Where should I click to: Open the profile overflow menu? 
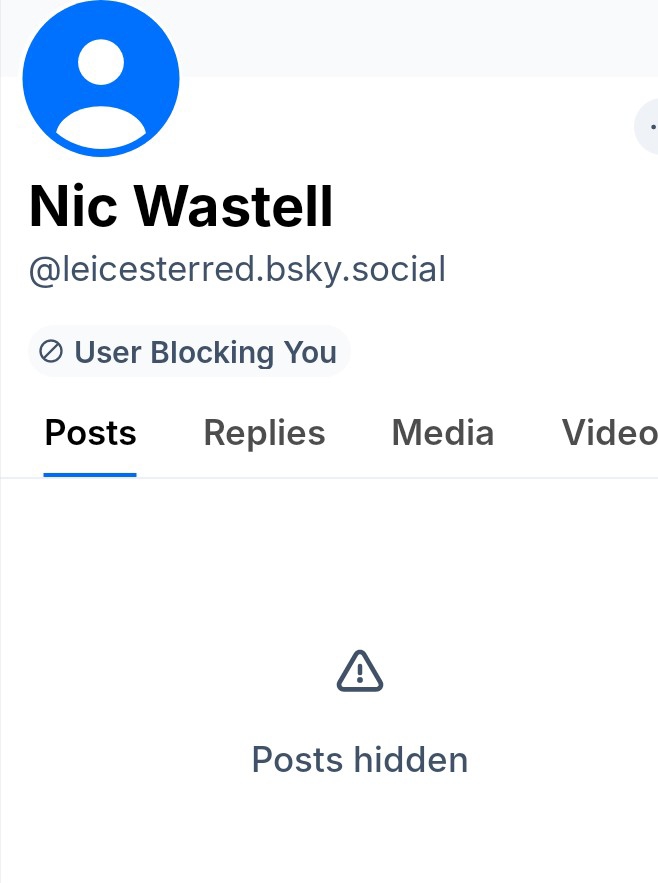tap(649, 128)
